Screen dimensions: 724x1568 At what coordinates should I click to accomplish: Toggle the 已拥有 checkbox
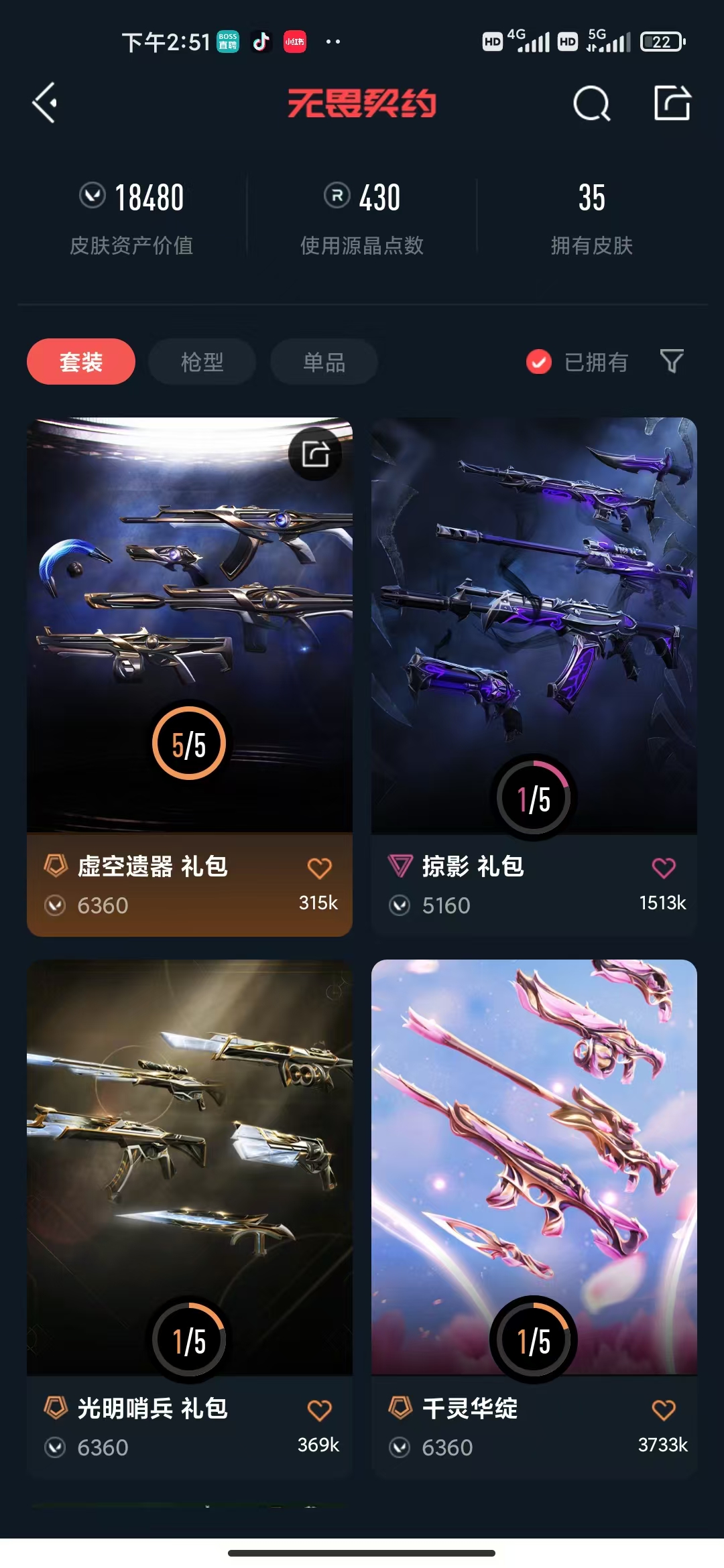pos(539,362)
